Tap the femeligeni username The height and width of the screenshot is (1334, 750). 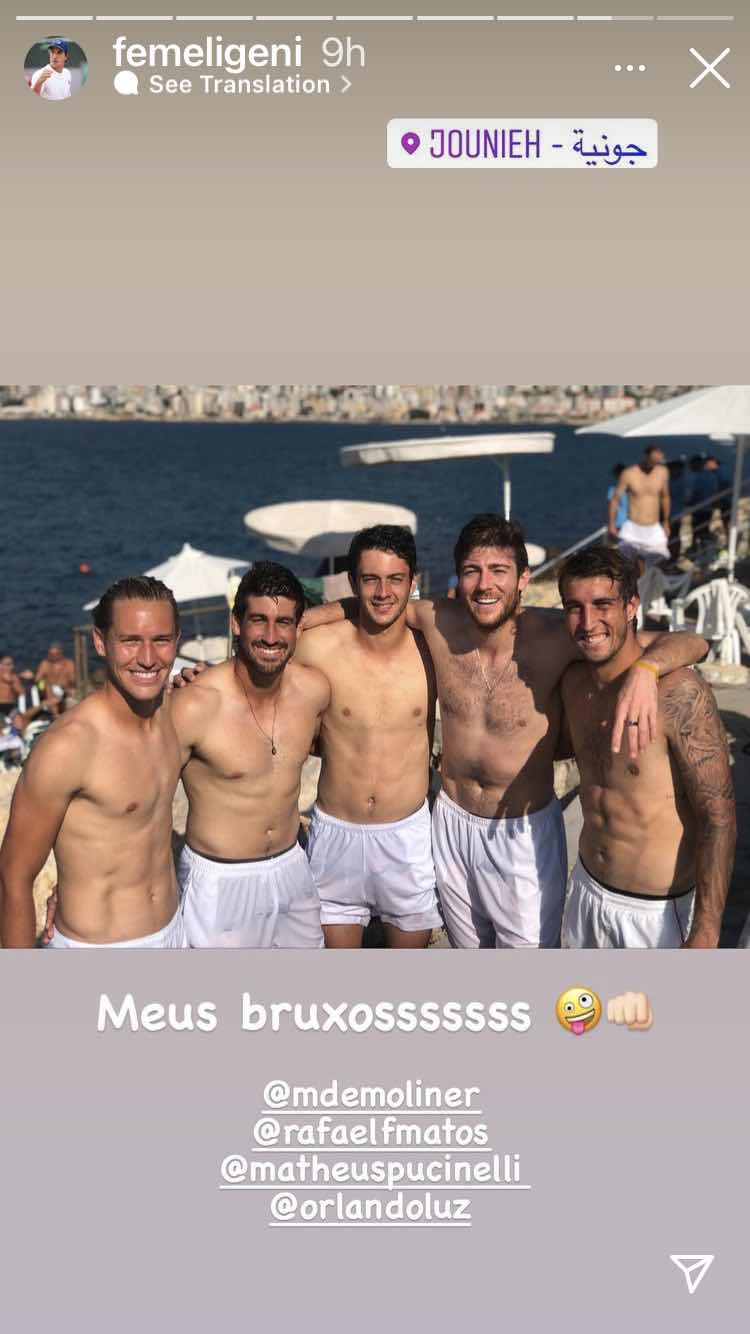[x=207, y=52]
